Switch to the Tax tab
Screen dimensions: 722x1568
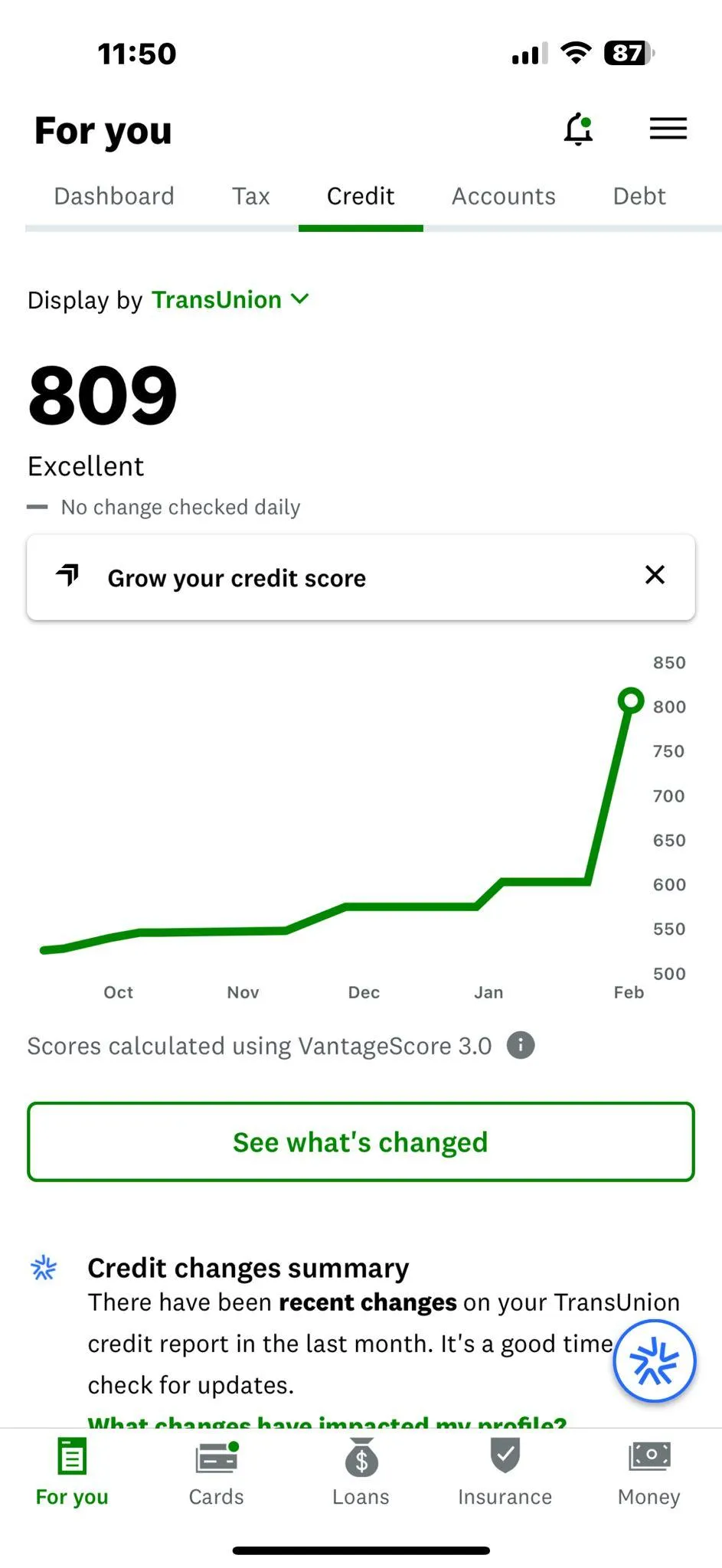tap(251, 196)
